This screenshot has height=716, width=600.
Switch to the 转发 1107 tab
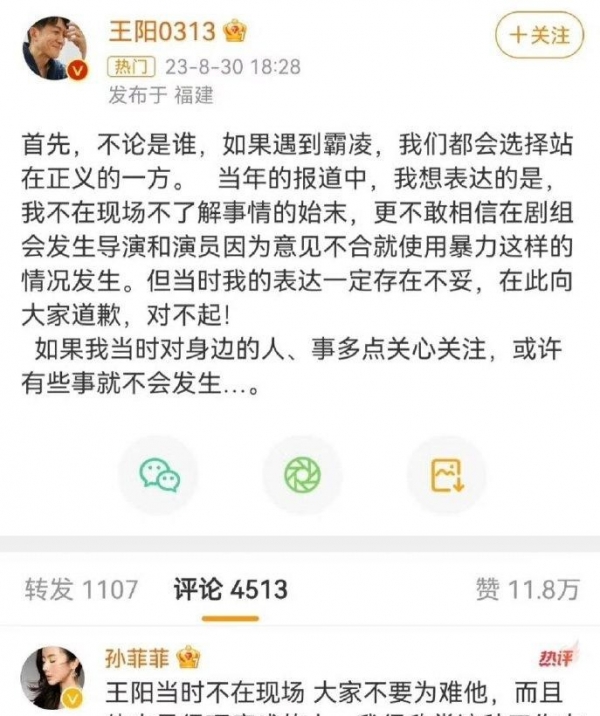click(81, 589)
